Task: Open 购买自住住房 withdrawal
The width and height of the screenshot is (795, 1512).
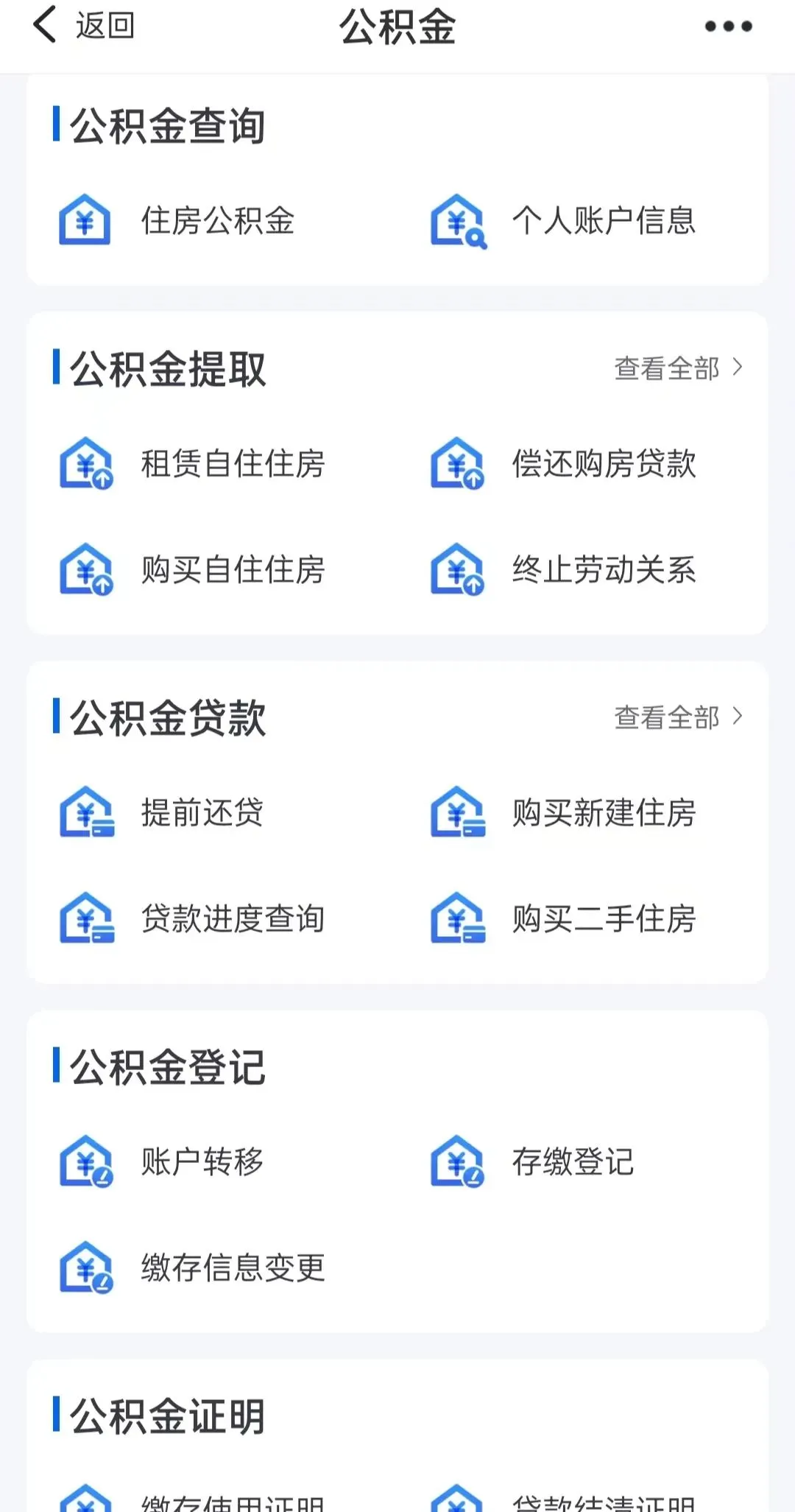Action: pos(192,569)
